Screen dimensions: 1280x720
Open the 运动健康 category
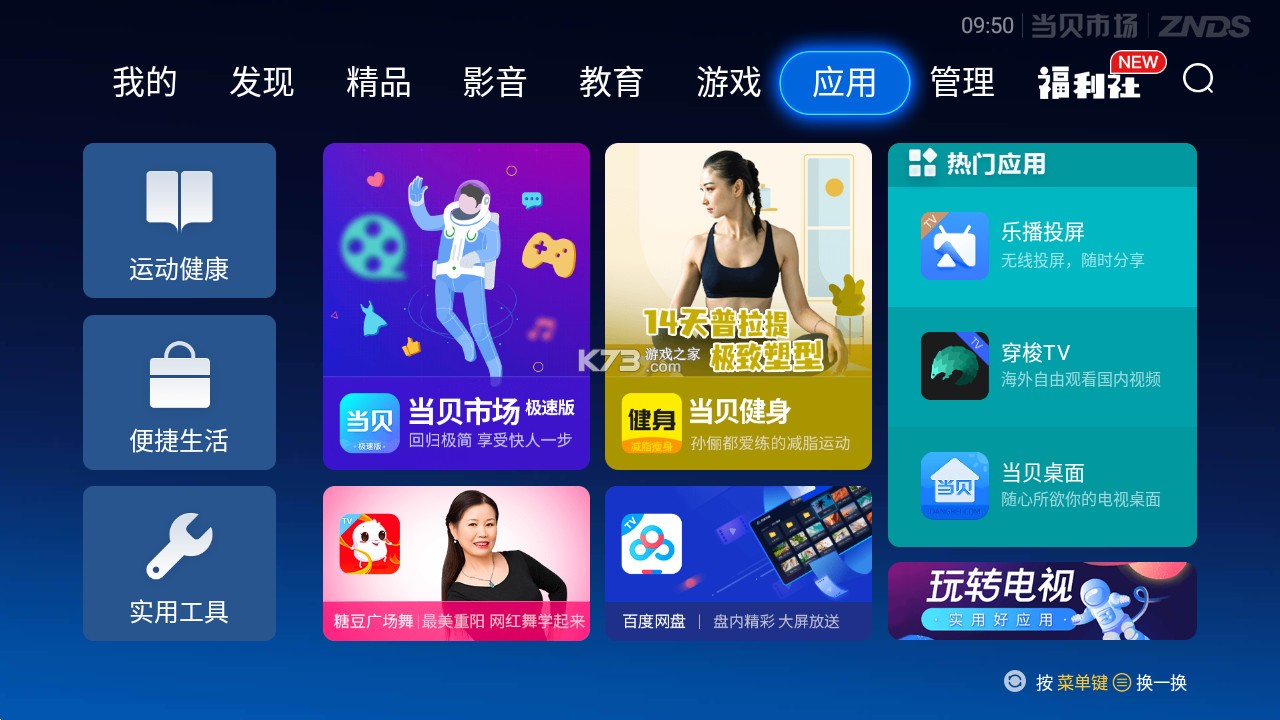coord(179,220)
